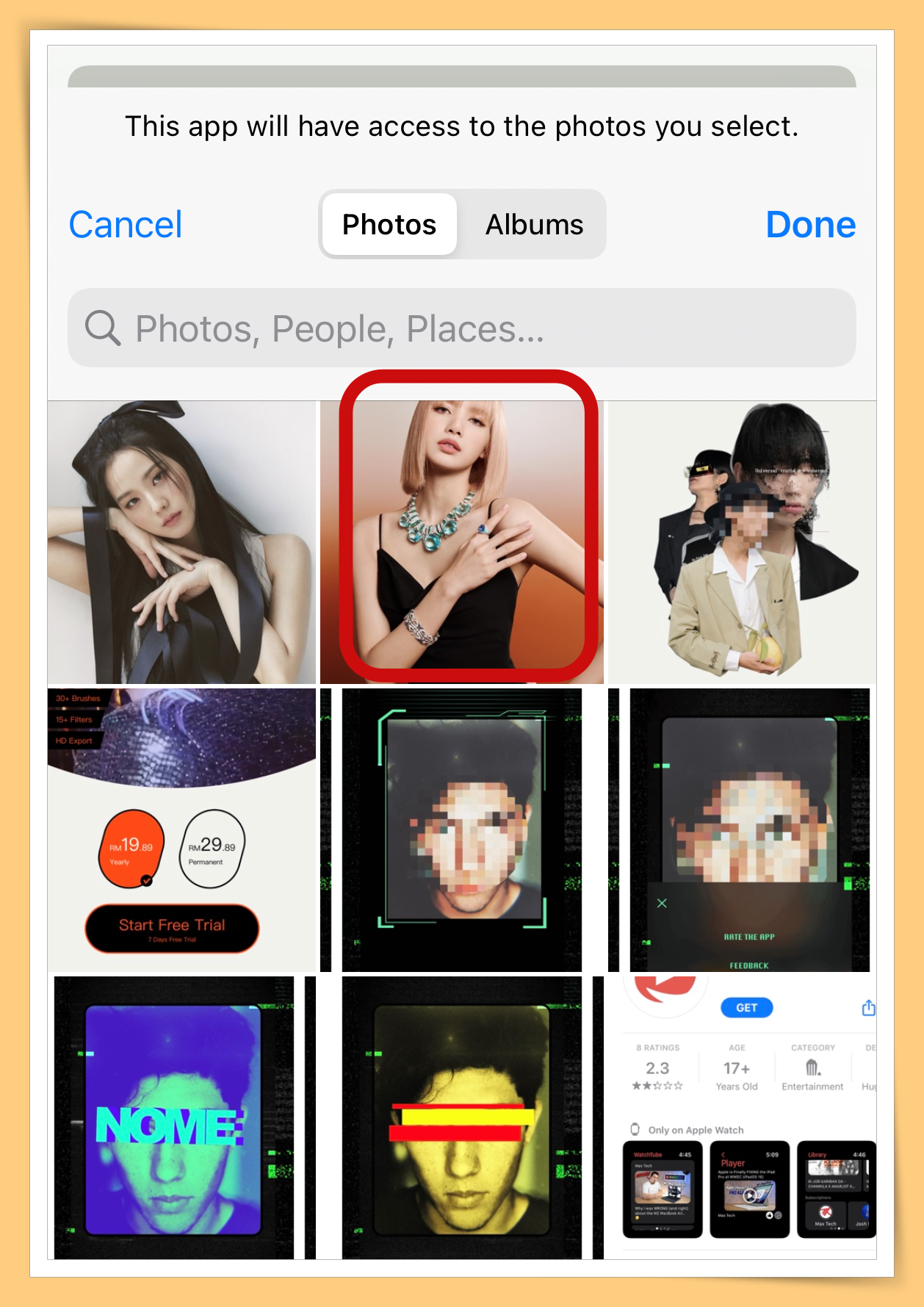Pick the yellow portrait with red bars
924x1307 pixels.
(461, 1117)
